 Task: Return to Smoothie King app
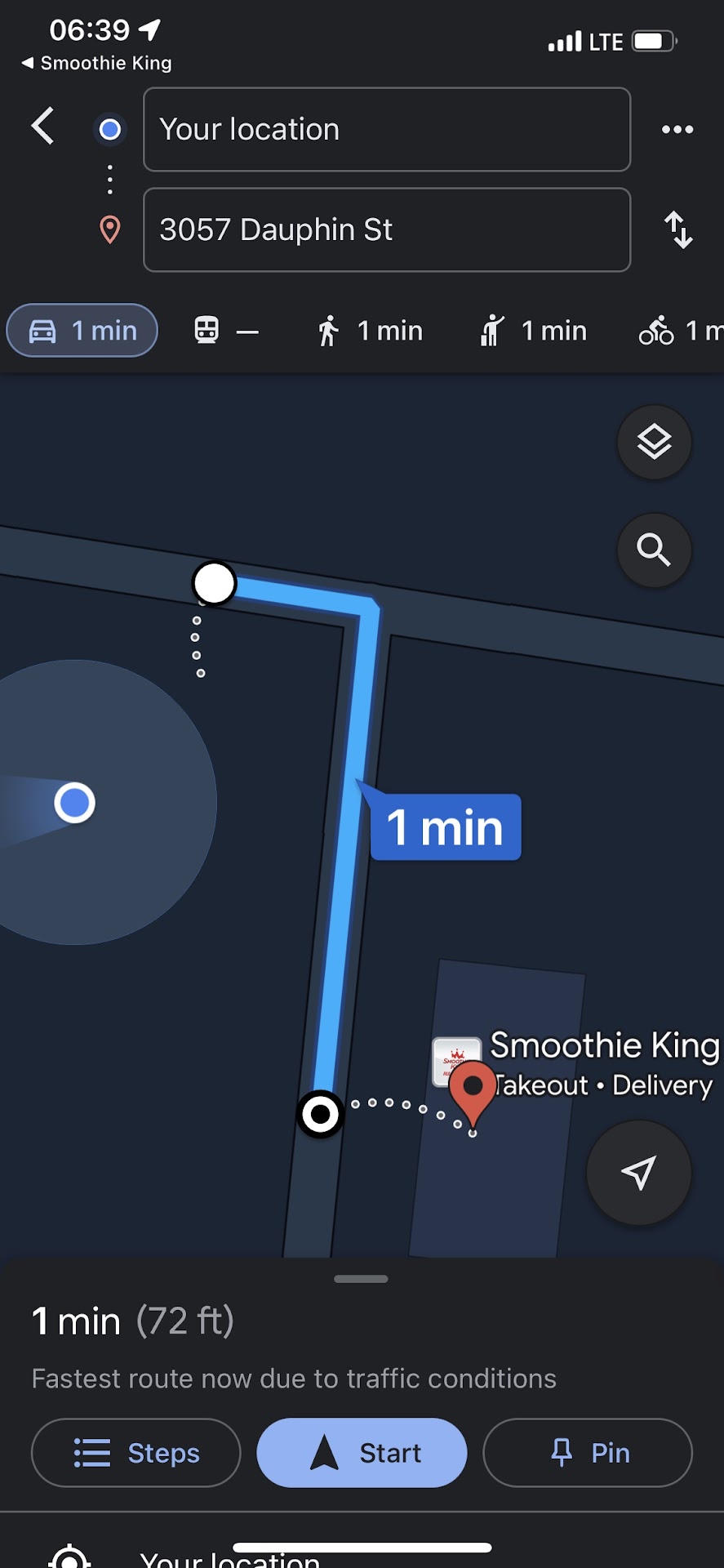click(96, 63)
